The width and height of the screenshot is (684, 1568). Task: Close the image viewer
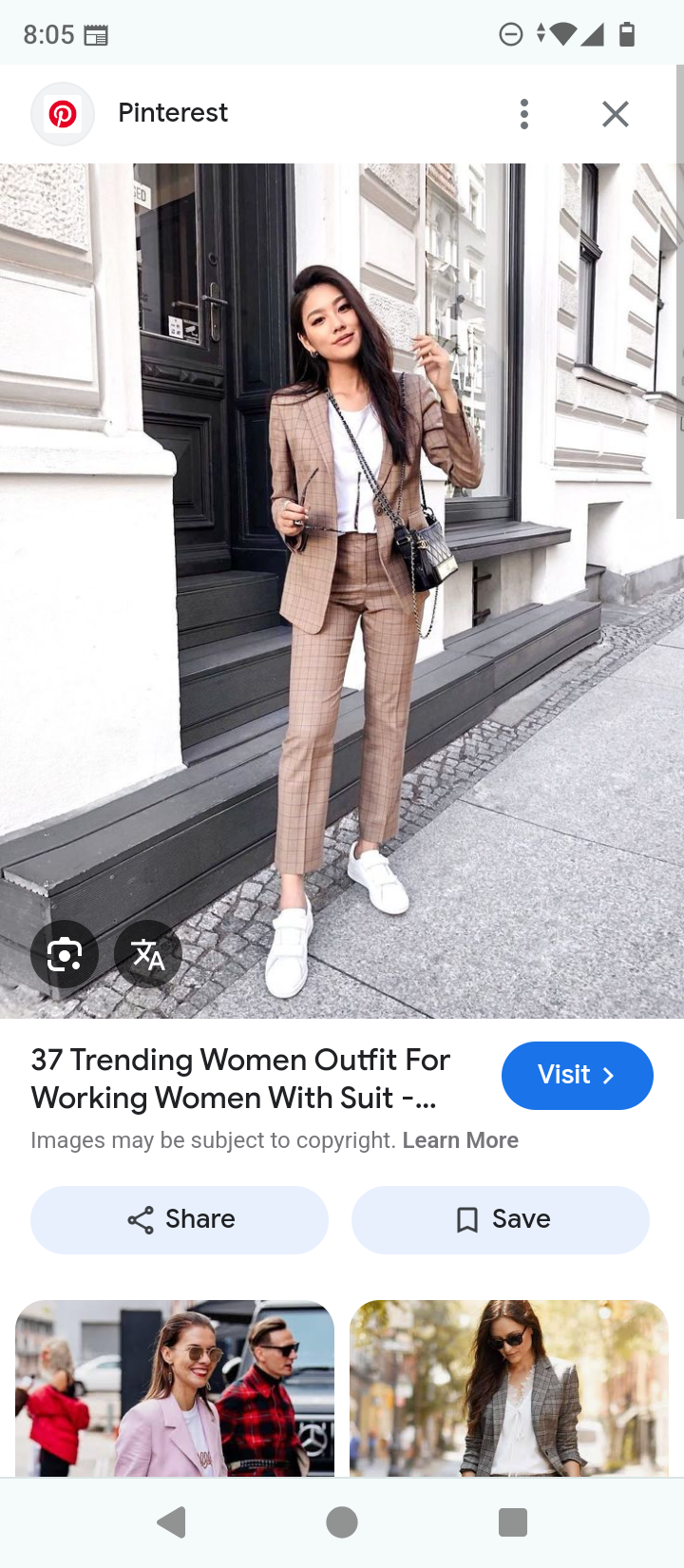tap(616, 114)
